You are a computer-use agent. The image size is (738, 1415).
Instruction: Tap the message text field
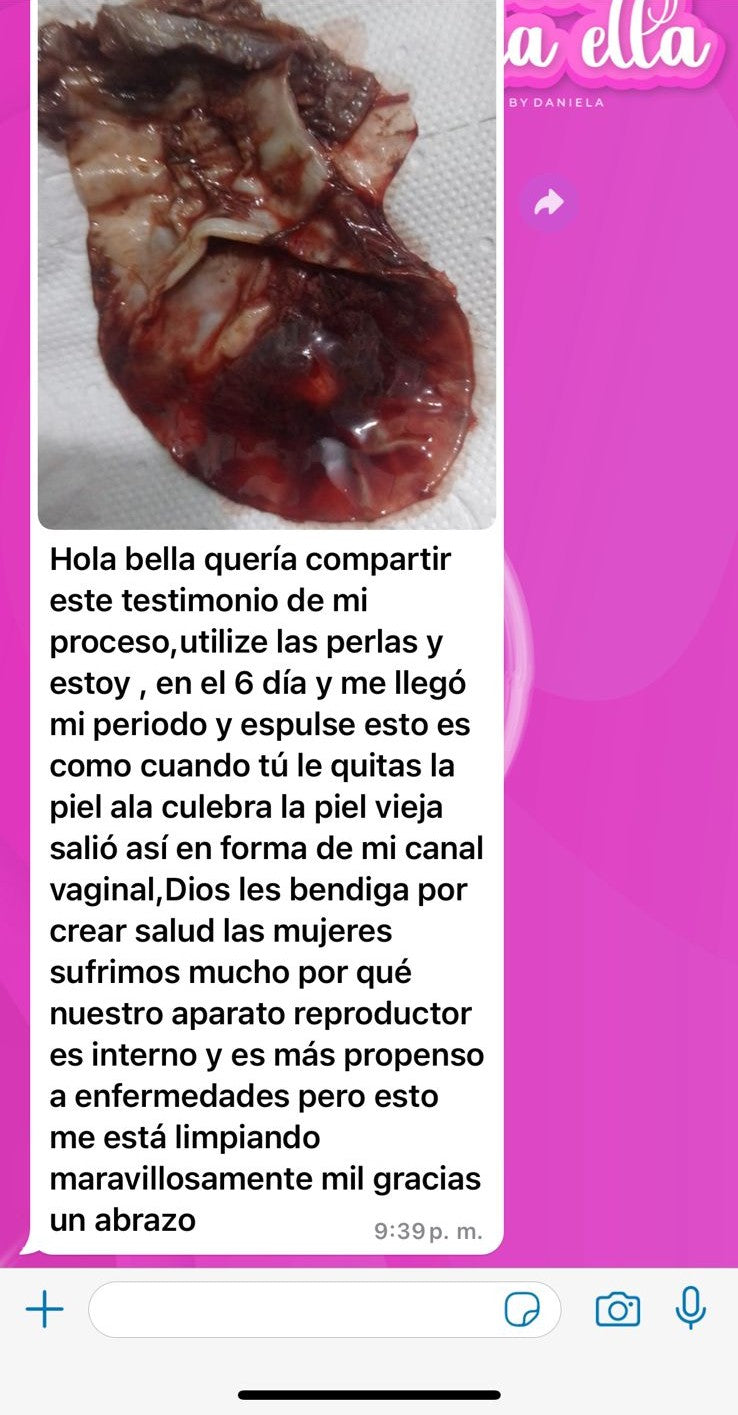295,1309
